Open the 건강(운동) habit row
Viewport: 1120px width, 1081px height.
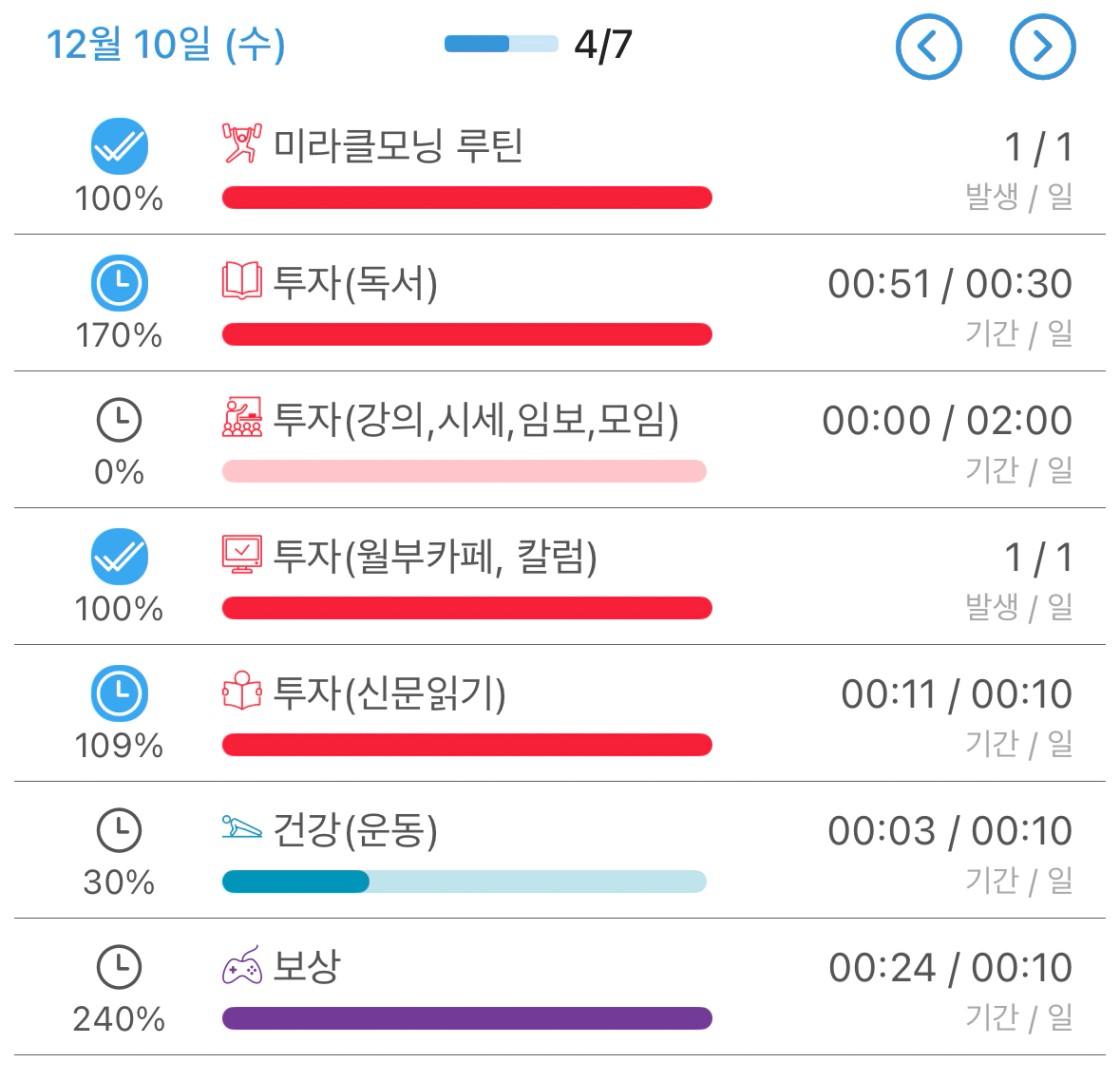point(355,832)
